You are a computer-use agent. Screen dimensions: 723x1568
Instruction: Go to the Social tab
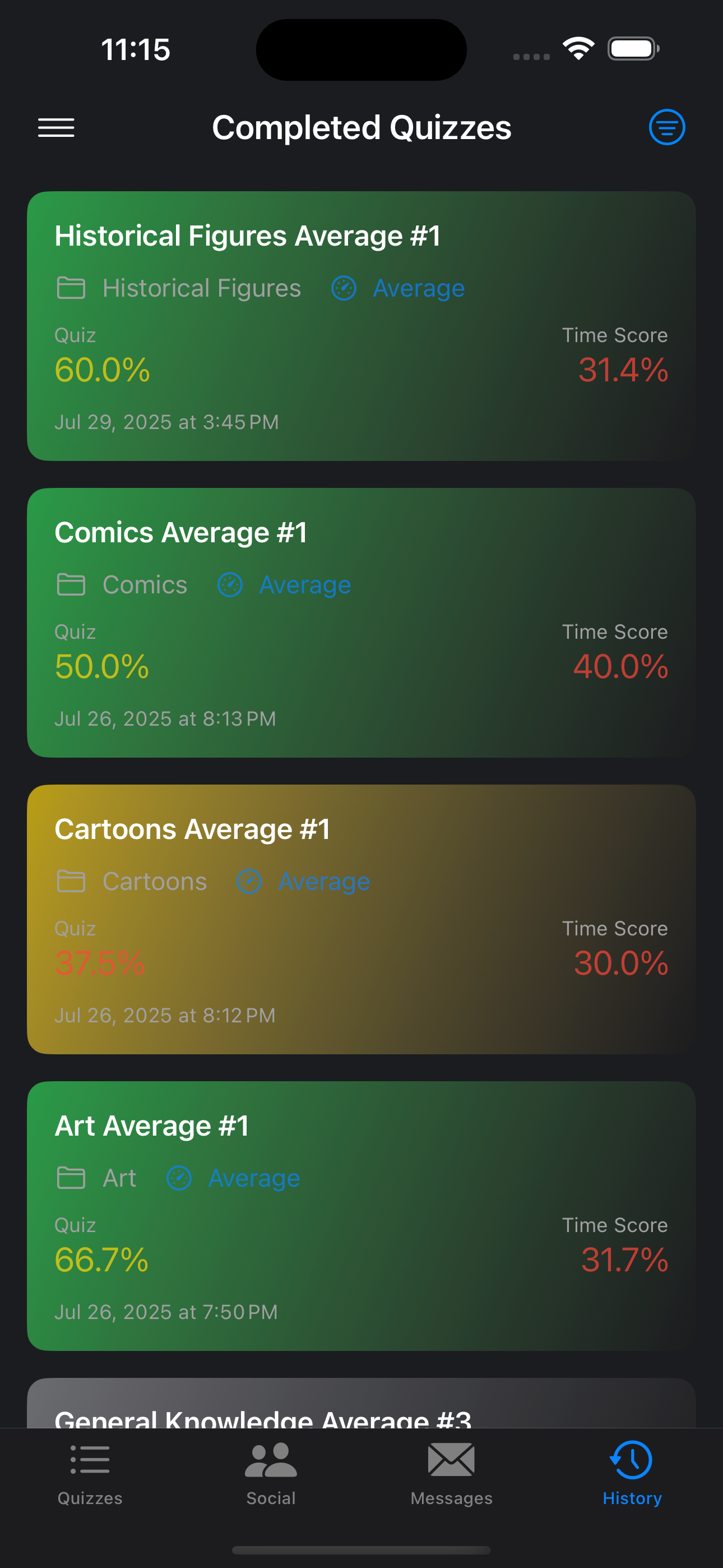point(271,1473)
